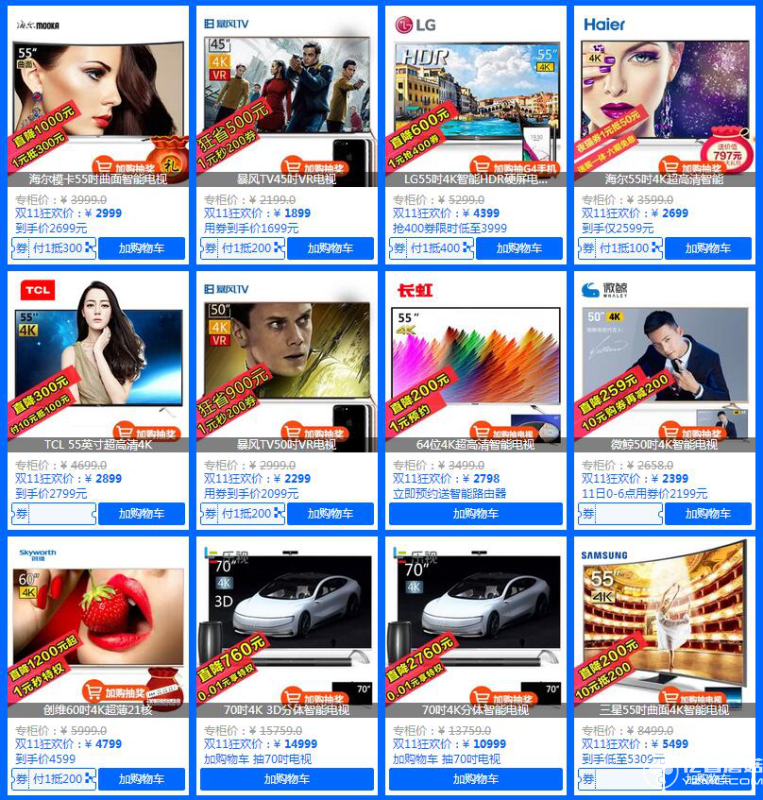Add 长虹 64位4K超高清智能电视 to cart
Screen dimensions: 763x800
(x=475, y=514)
